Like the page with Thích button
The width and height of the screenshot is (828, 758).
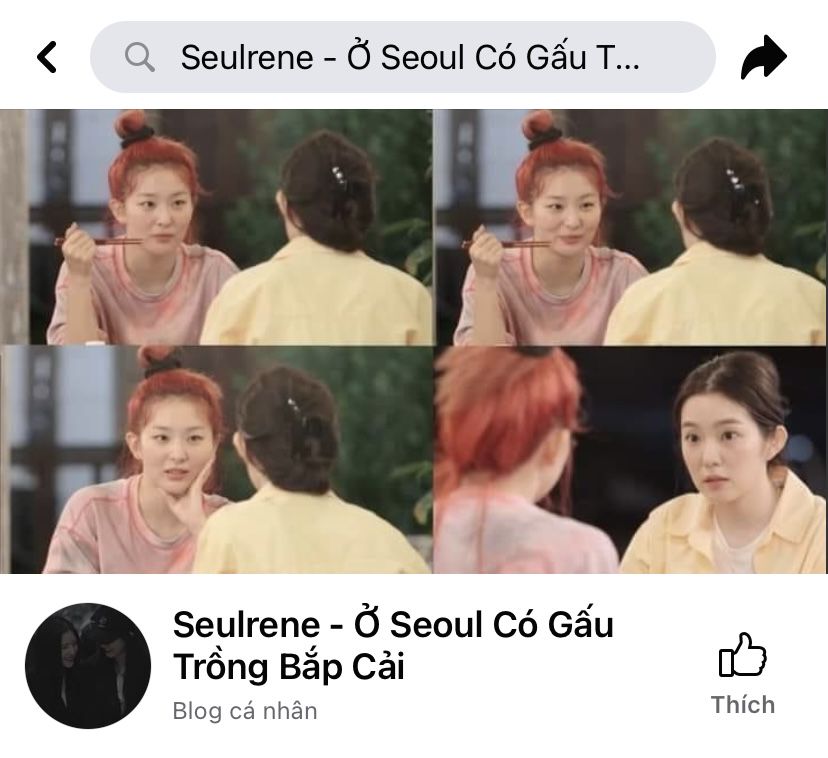coord(743,673)
